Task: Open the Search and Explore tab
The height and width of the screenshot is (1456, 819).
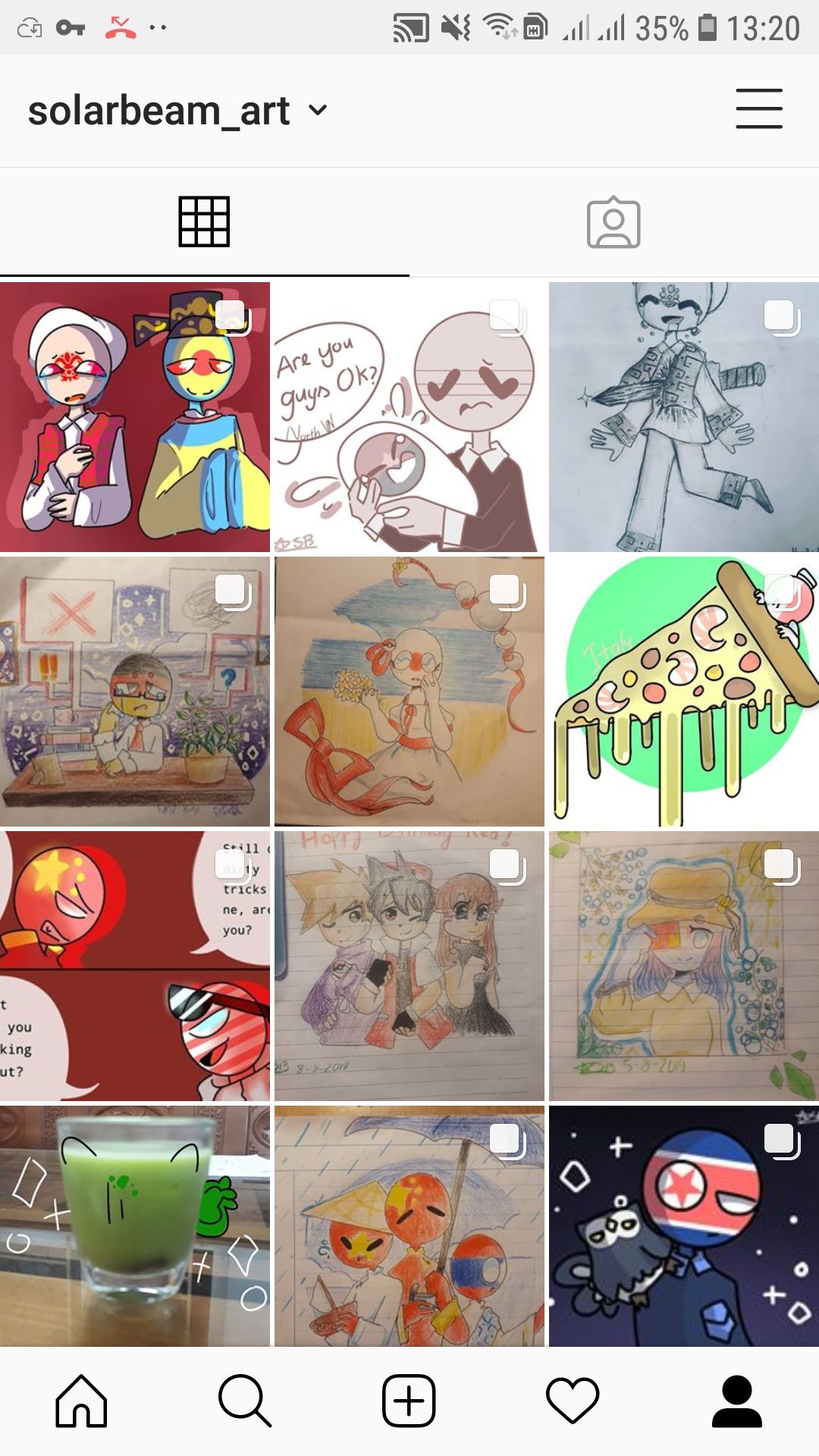Action: point(245,1401)
